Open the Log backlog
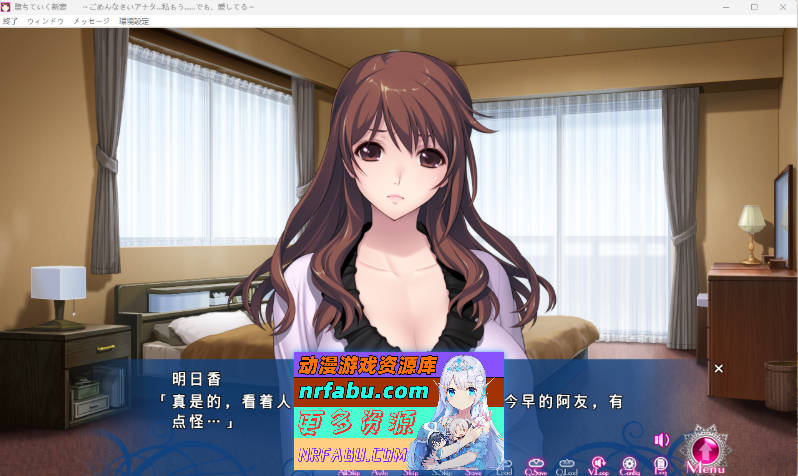This screenshot has width=798, height=476. click(x=658, y=466)
